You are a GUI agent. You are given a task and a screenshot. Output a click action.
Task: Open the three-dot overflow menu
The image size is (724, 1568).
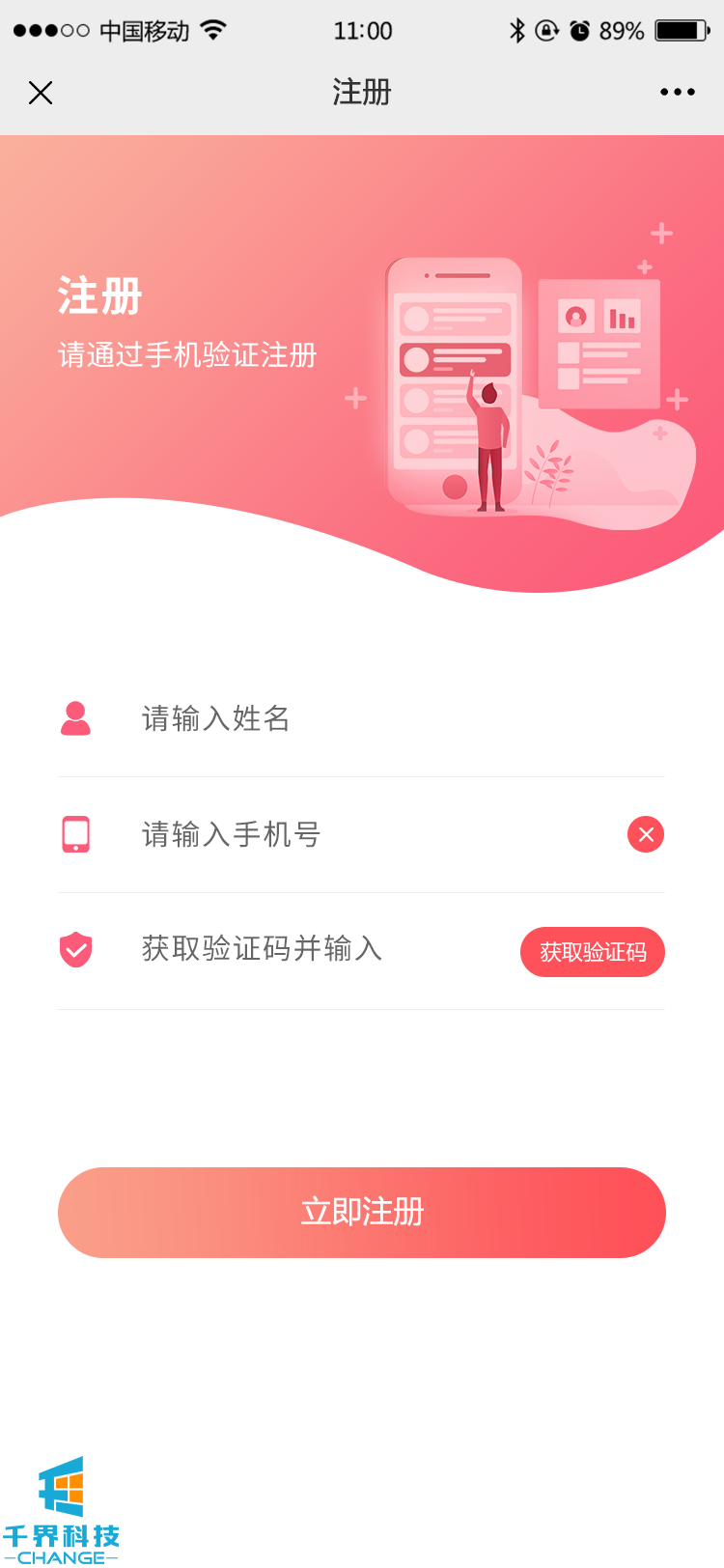tap(677, 93)
